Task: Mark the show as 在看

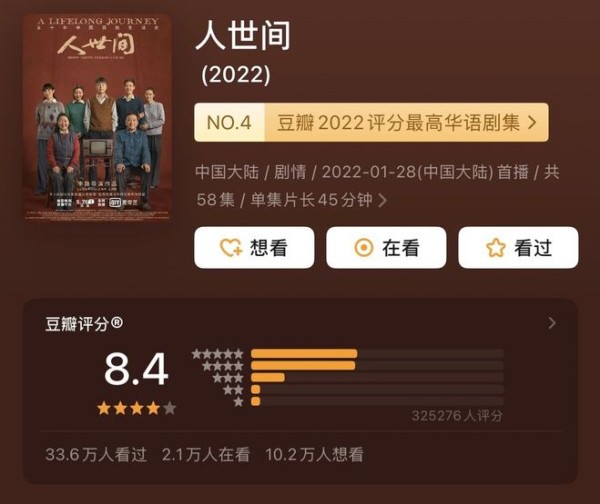Action: (x=386, y=248)
